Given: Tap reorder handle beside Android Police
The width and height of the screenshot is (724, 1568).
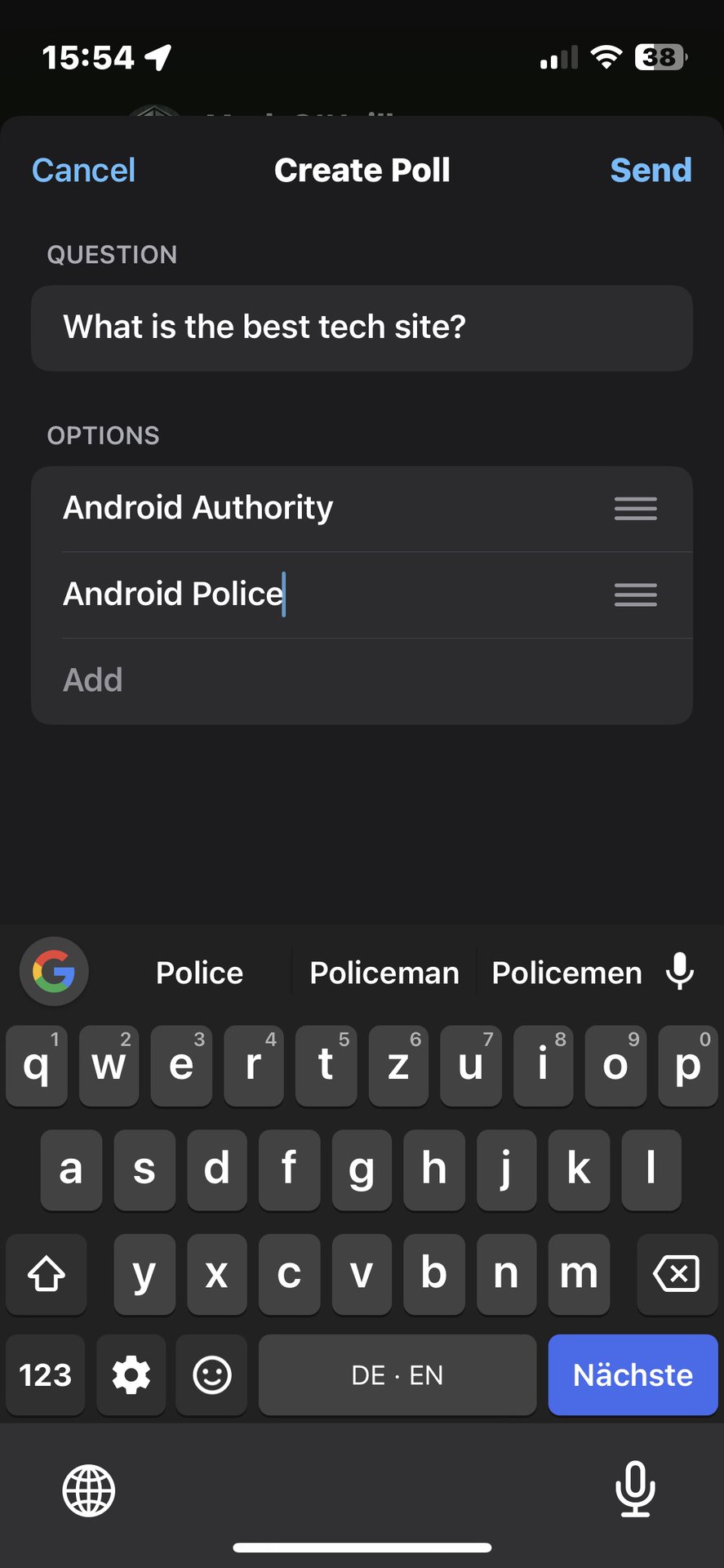Looking at the screenshot, I should [x=635, y=595].
